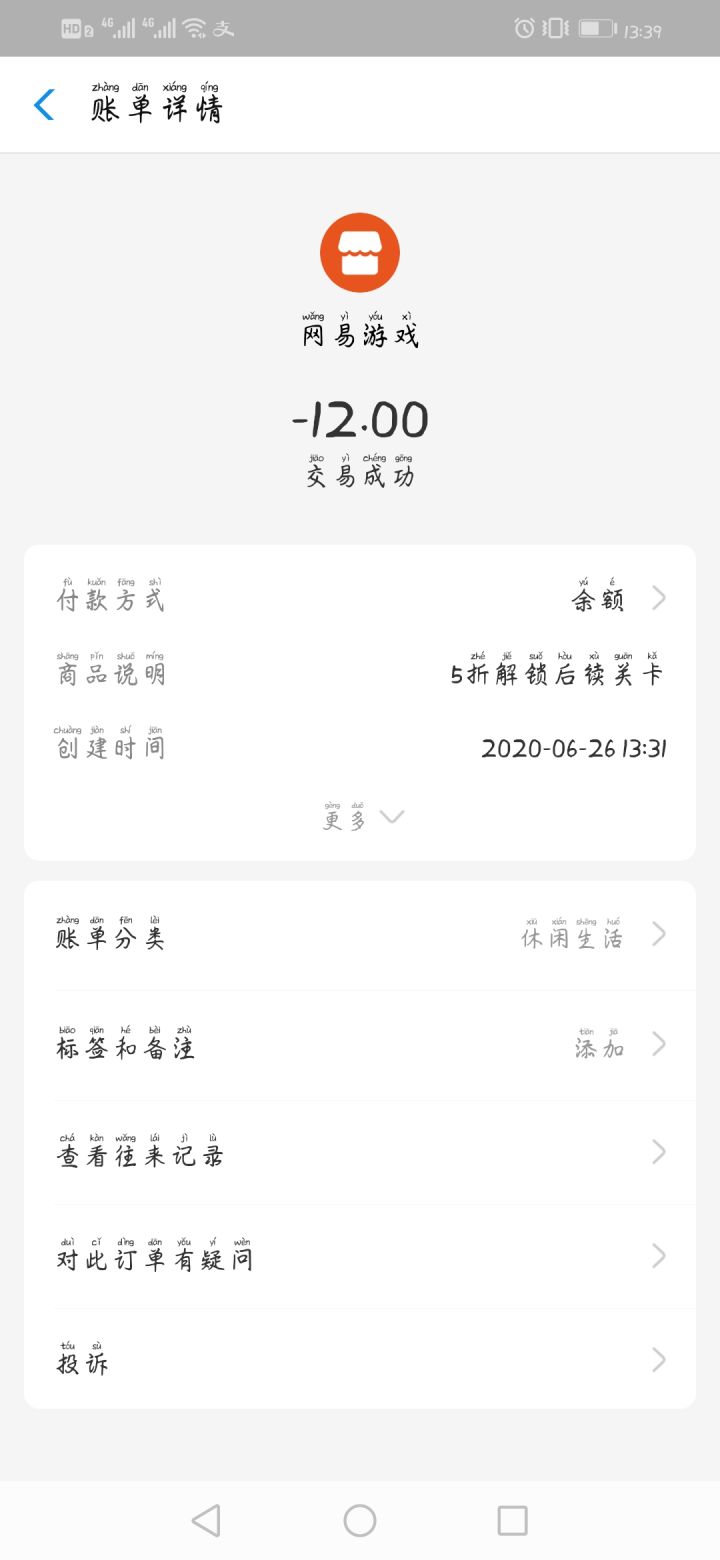Open 对此订单有疑问 support menu
This screenshot has width=720, height=1560.
[x=360, y=1255]
